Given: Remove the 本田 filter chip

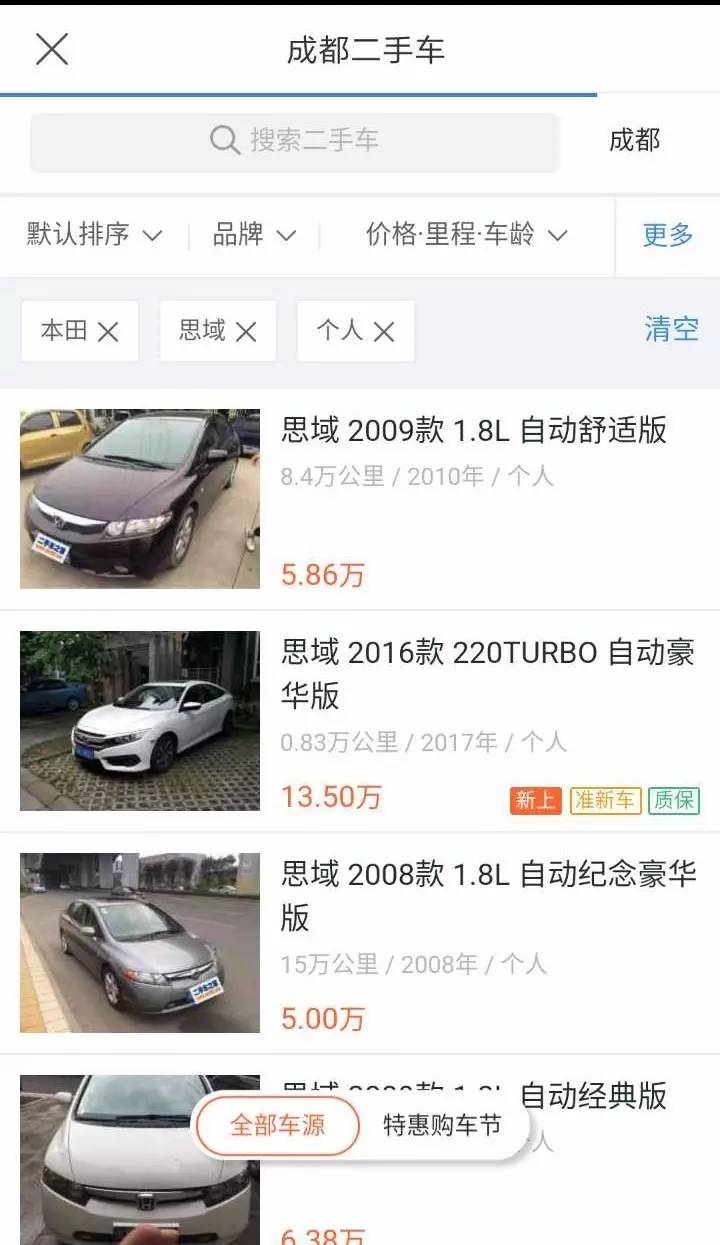Looking at the screenshot, I should [x=108, y=332].
